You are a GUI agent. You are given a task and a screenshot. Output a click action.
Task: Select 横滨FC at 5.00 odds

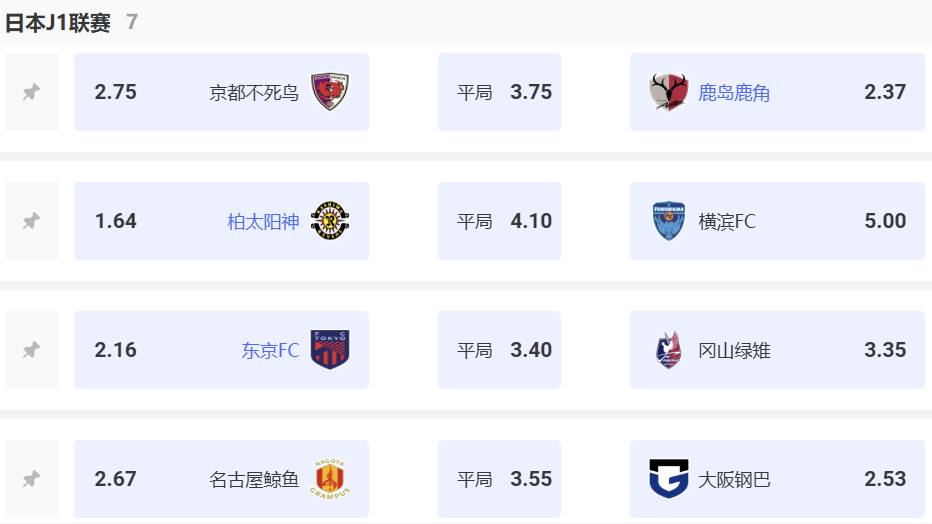[x=777, y=221]
